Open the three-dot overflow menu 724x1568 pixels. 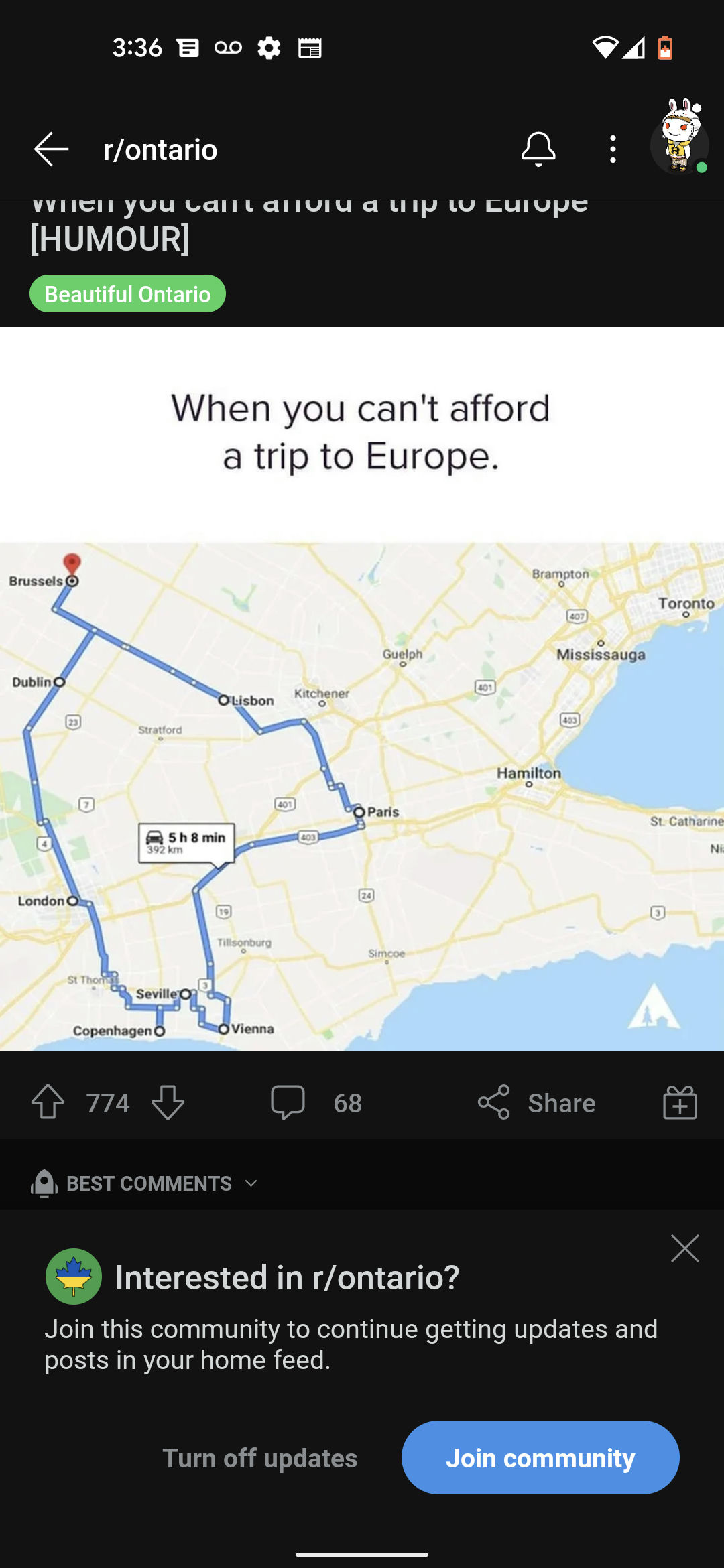pyautogui.click(x=613, y=149)
